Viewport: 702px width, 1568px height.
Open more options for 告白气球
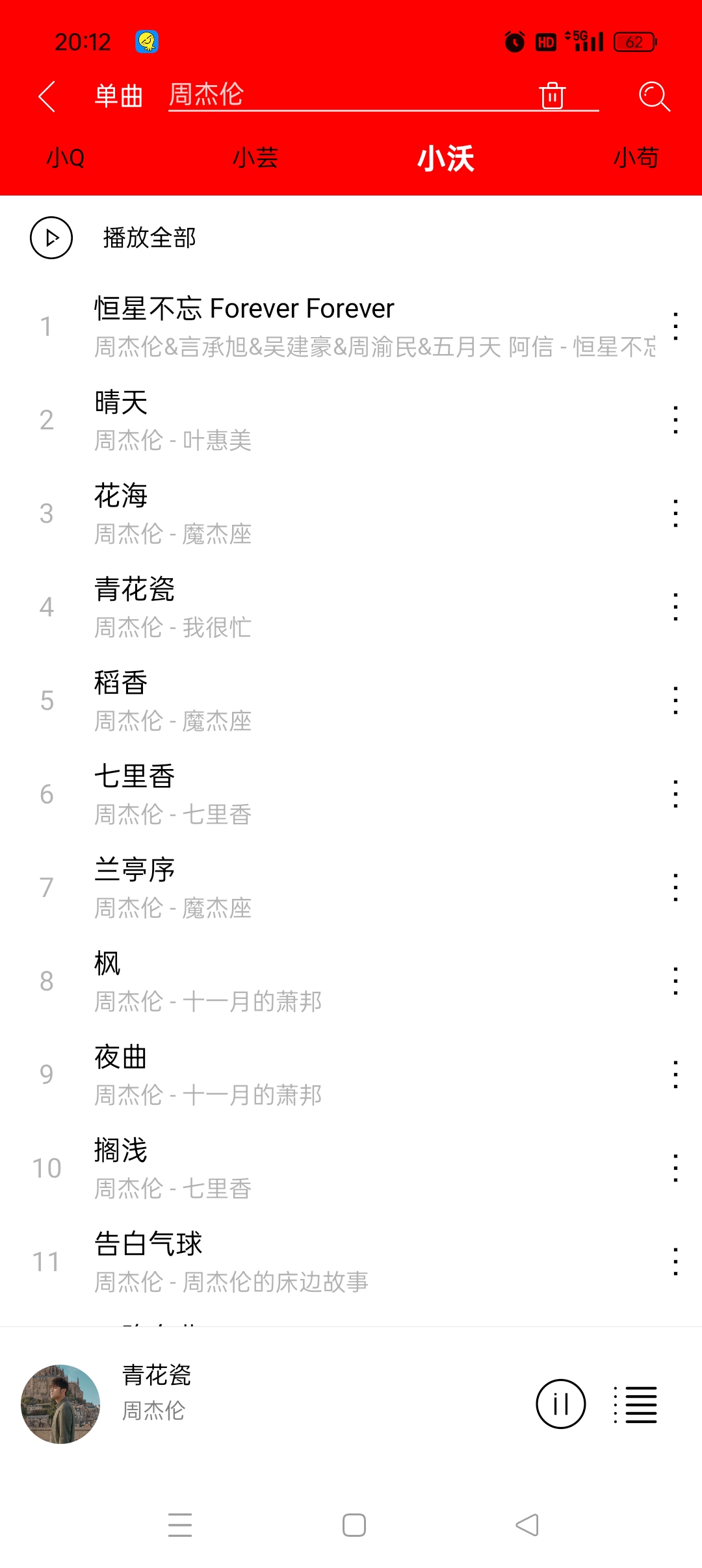[675, 1261]
